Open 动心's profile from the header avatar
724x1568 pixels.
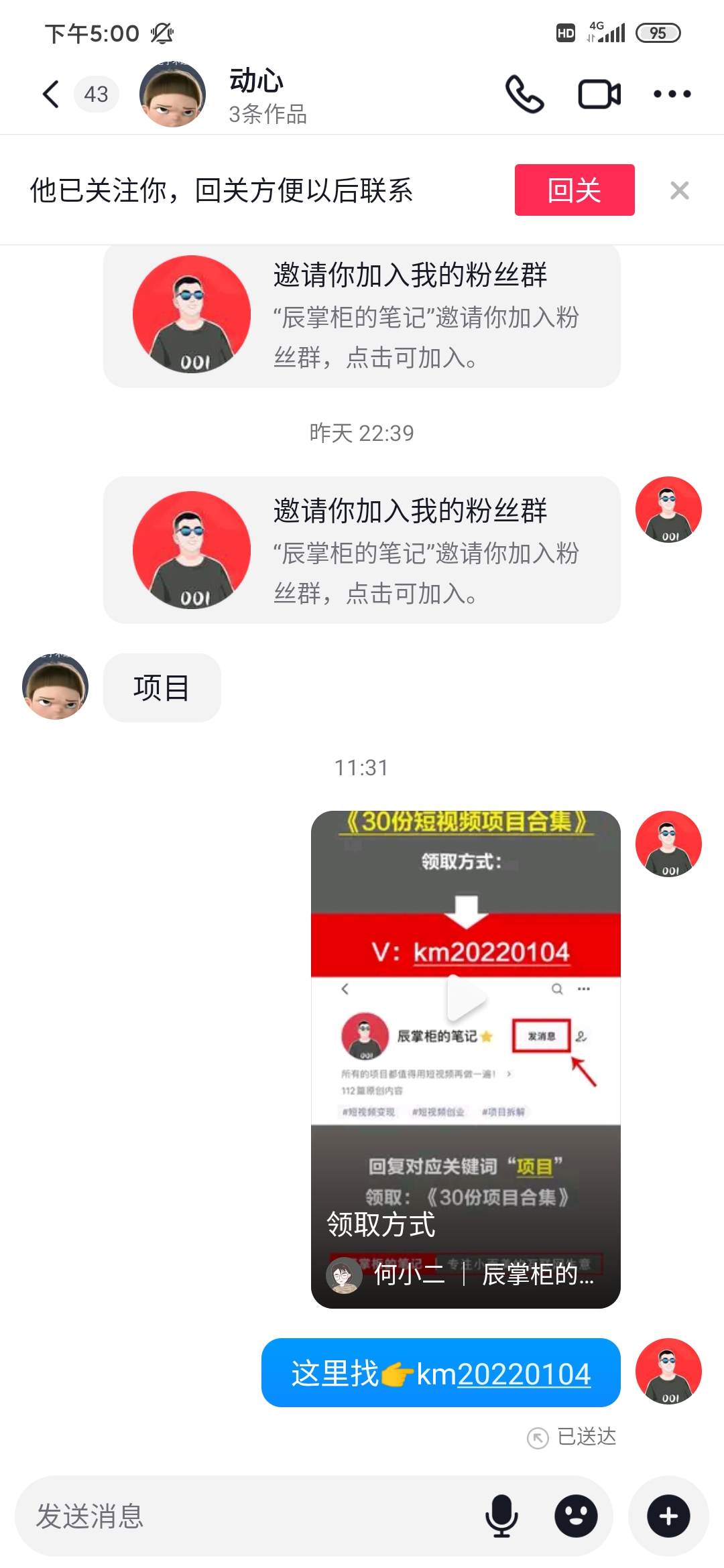pyautogui.click(x=172, y=94)
